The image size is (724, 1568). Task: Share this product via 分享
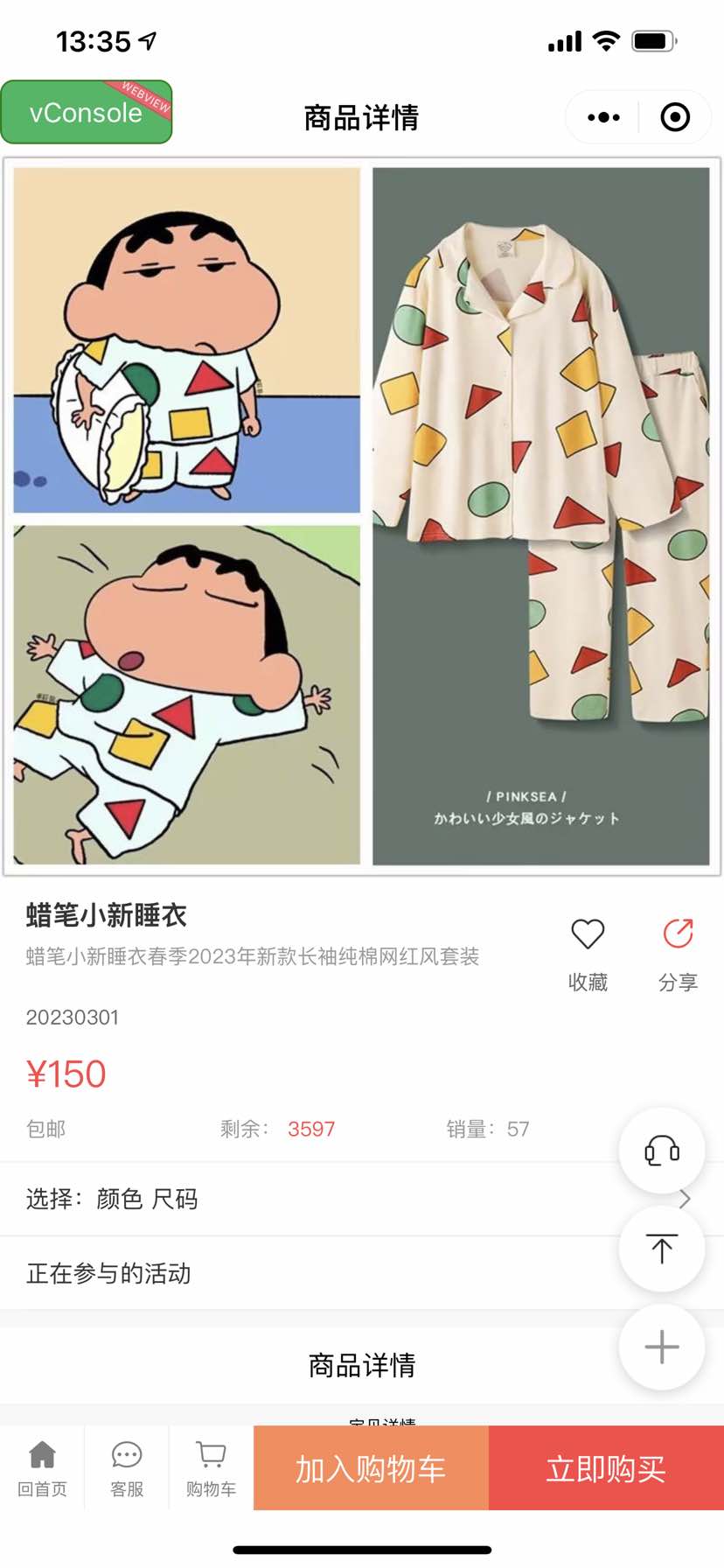click(678, 954)
